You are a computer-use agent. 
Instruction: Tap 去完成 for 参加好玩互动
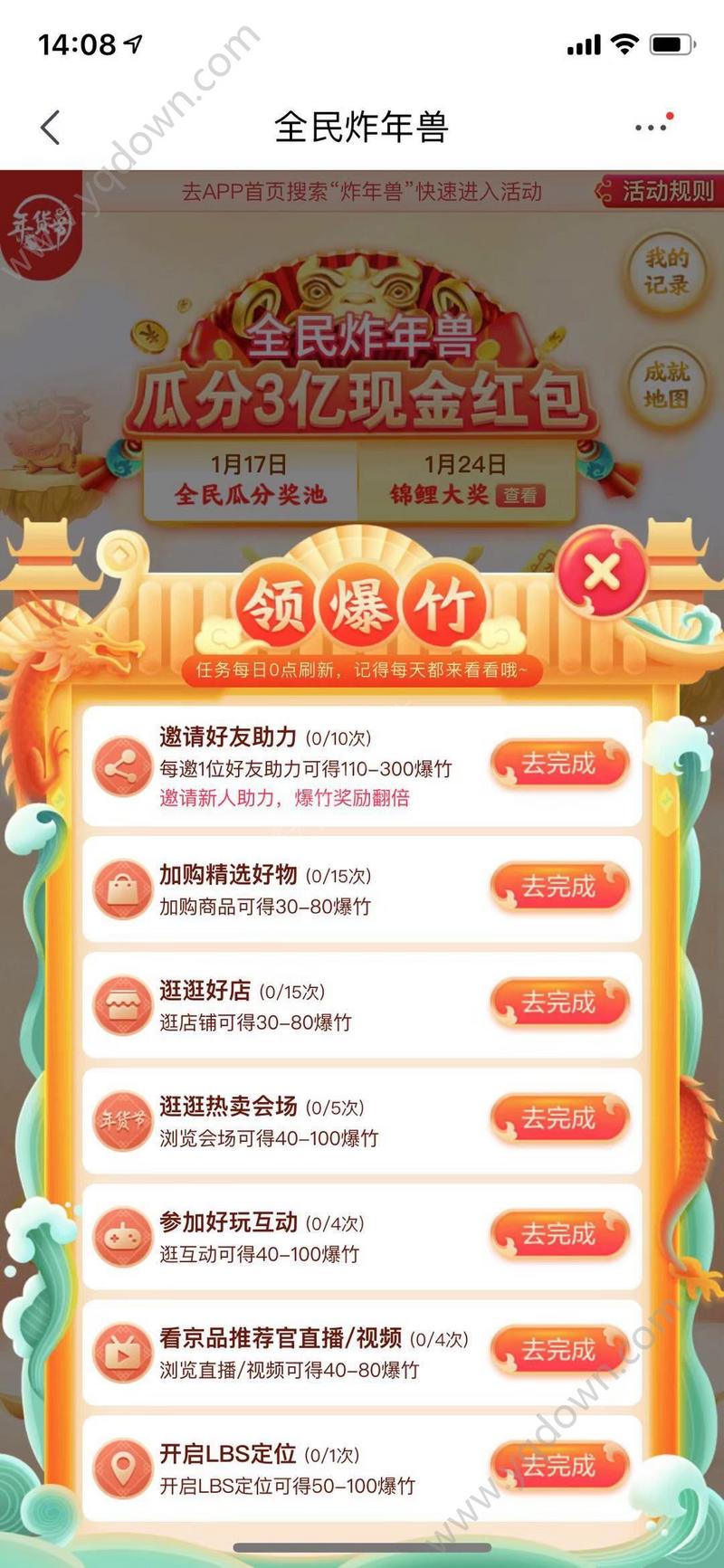[558, 1234]
